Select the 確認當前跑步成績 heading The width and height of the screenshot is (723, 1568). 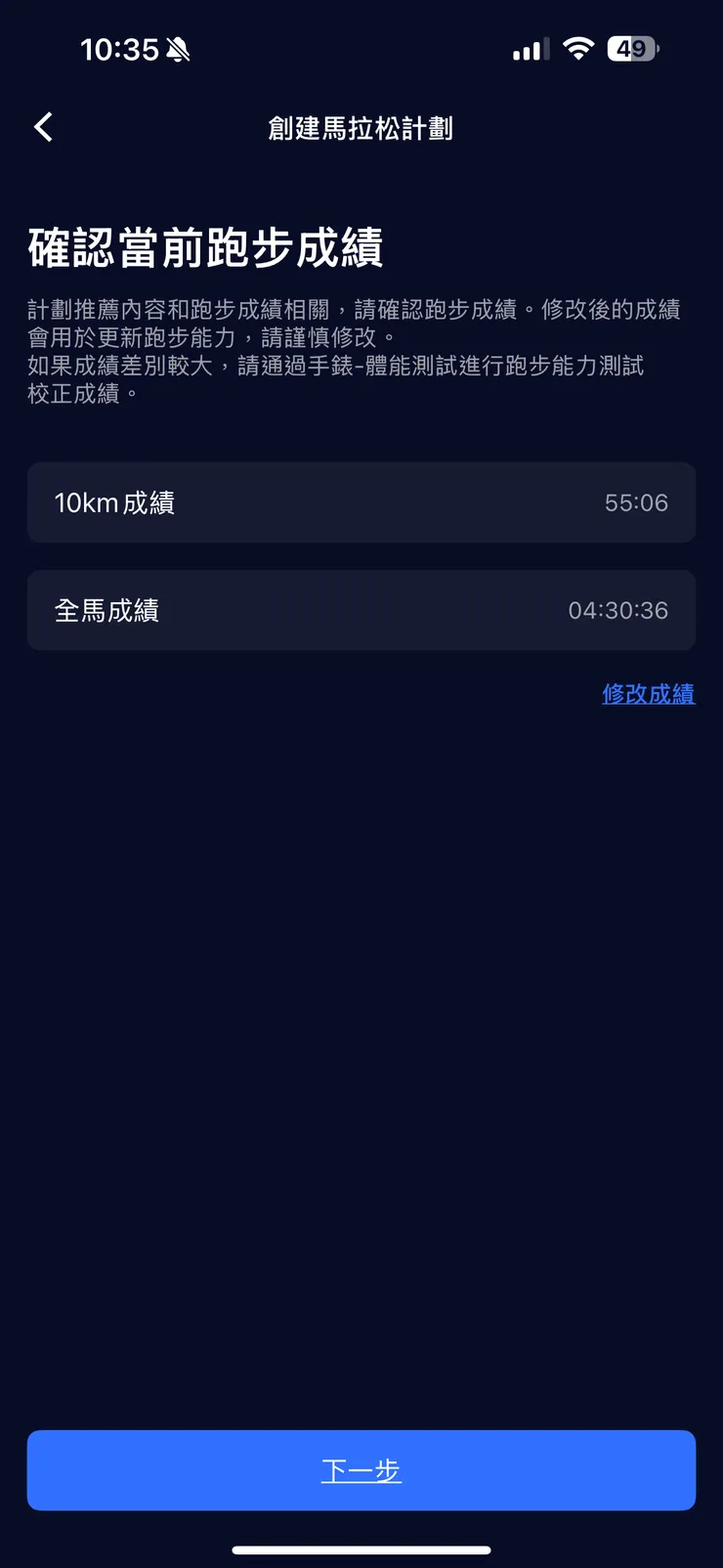(205, 248)
